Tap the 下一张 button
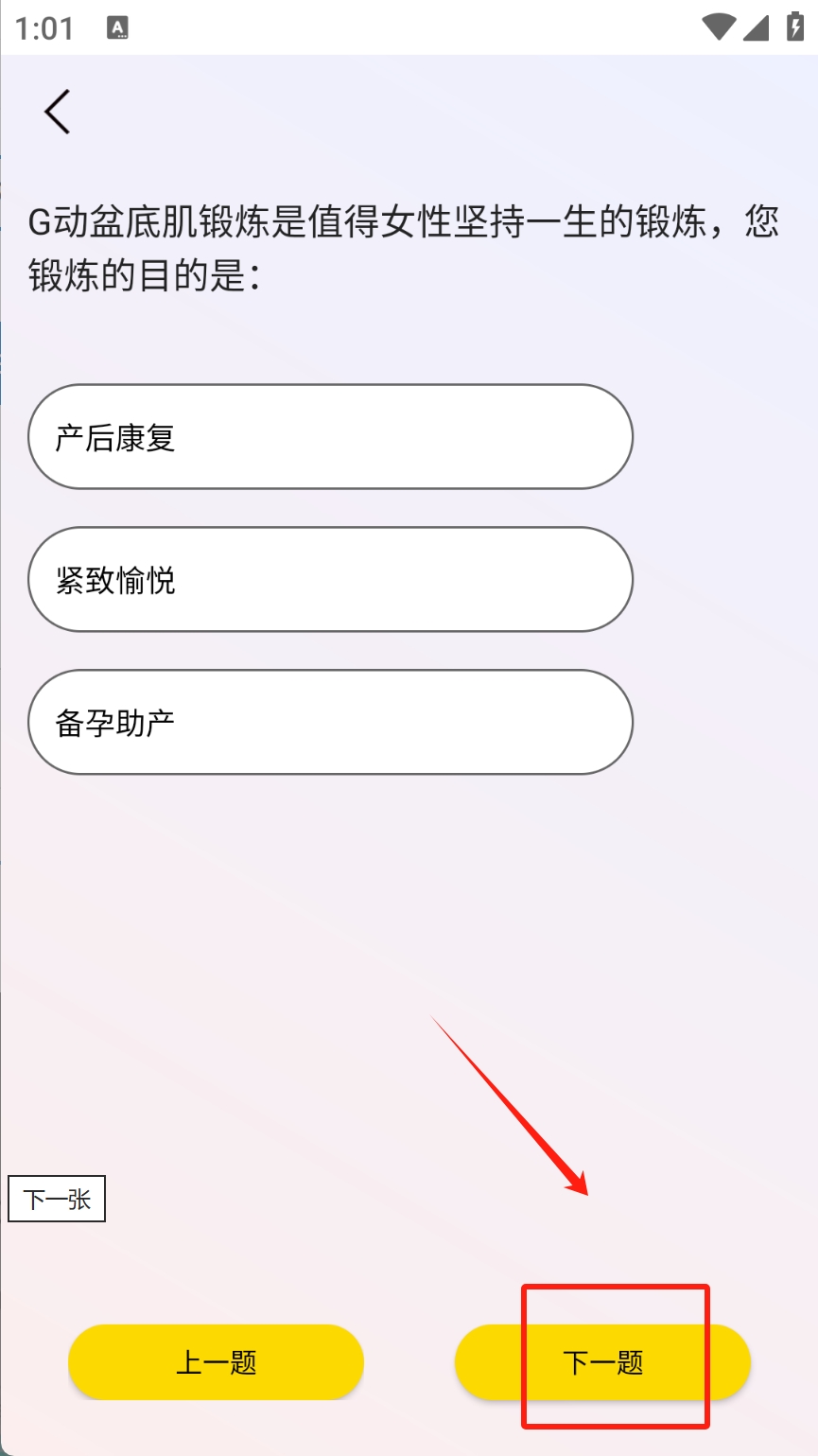The width and height of the screenshot is (818, 1456). (x=57, y=1200)
